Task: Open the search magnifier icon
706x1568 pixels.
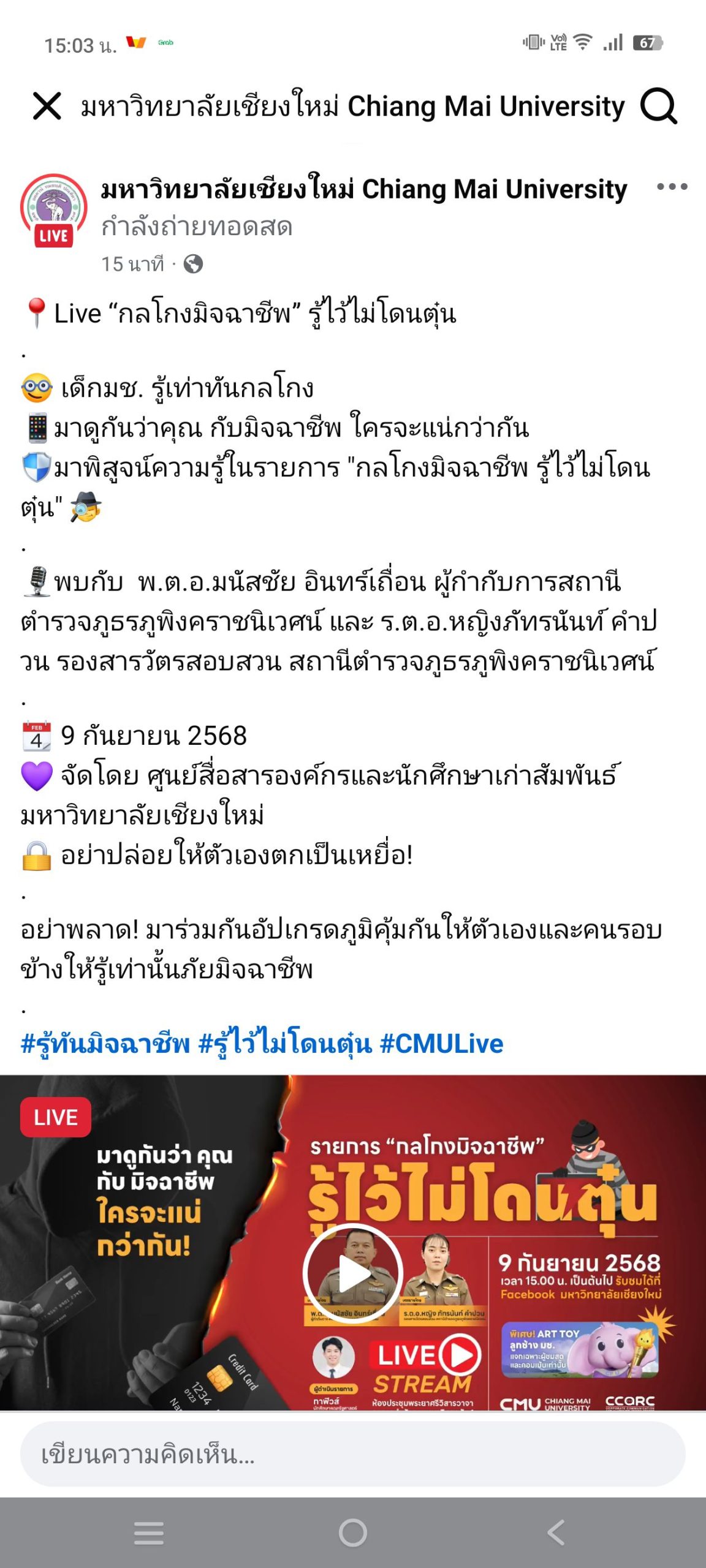Action: pyautogui.click(x=658, y=107)
